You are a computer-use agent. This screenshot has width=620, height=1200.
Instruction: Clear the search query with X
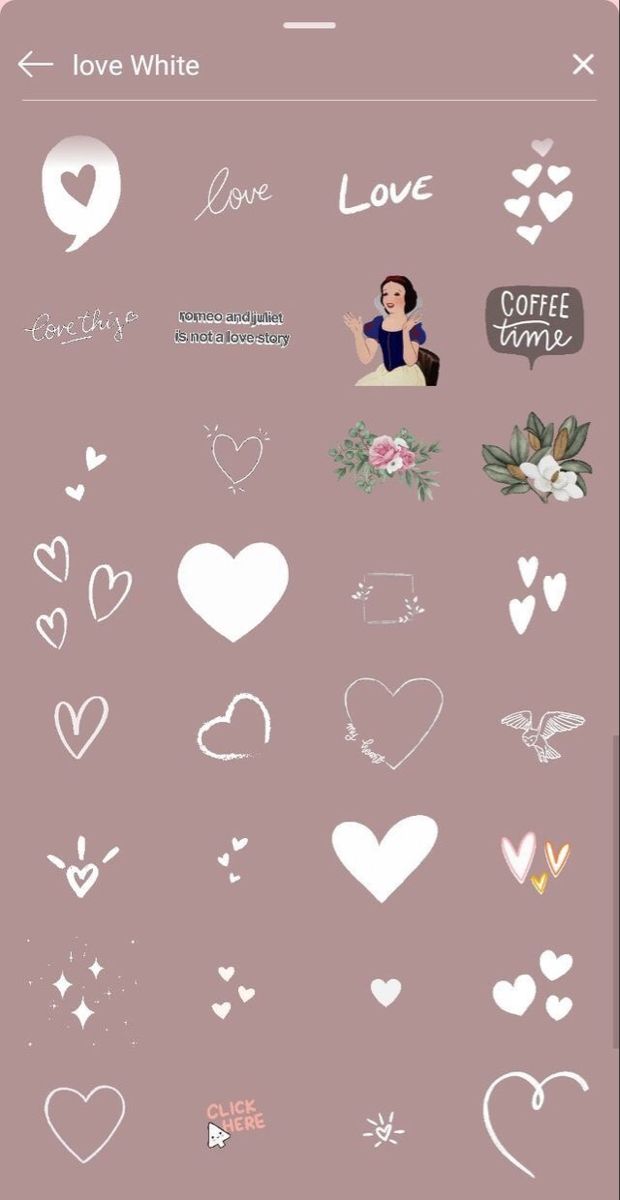[x=583, y=65]
